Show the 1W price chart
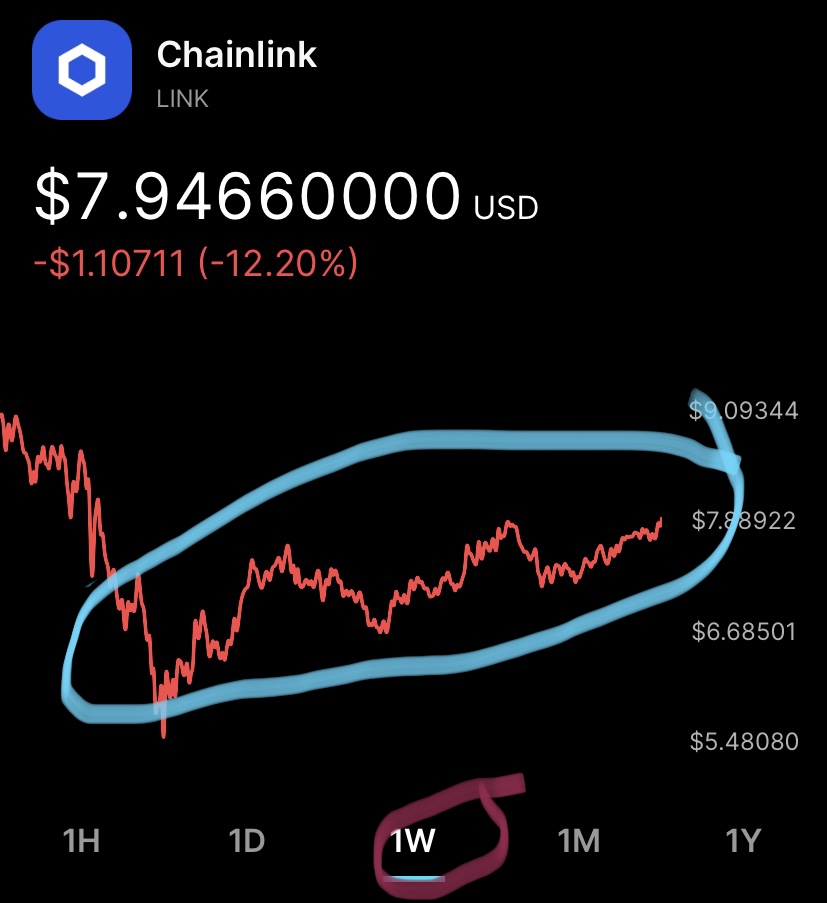Screen dimensions: 827x903 click(x=413, y=840)
